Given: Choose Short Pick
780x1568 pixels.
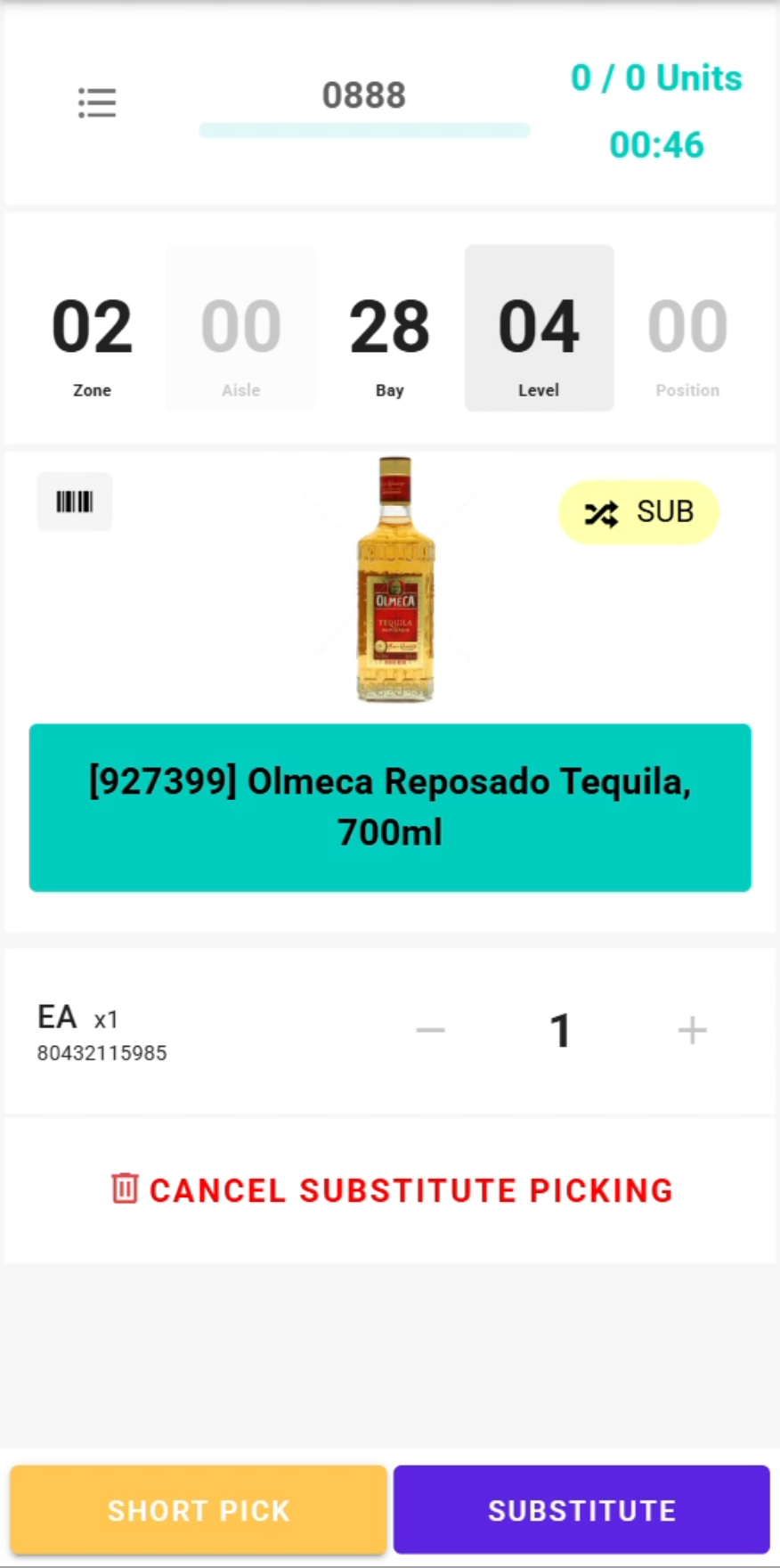Looking at the screenshot, I should [x=199, y=1510].
